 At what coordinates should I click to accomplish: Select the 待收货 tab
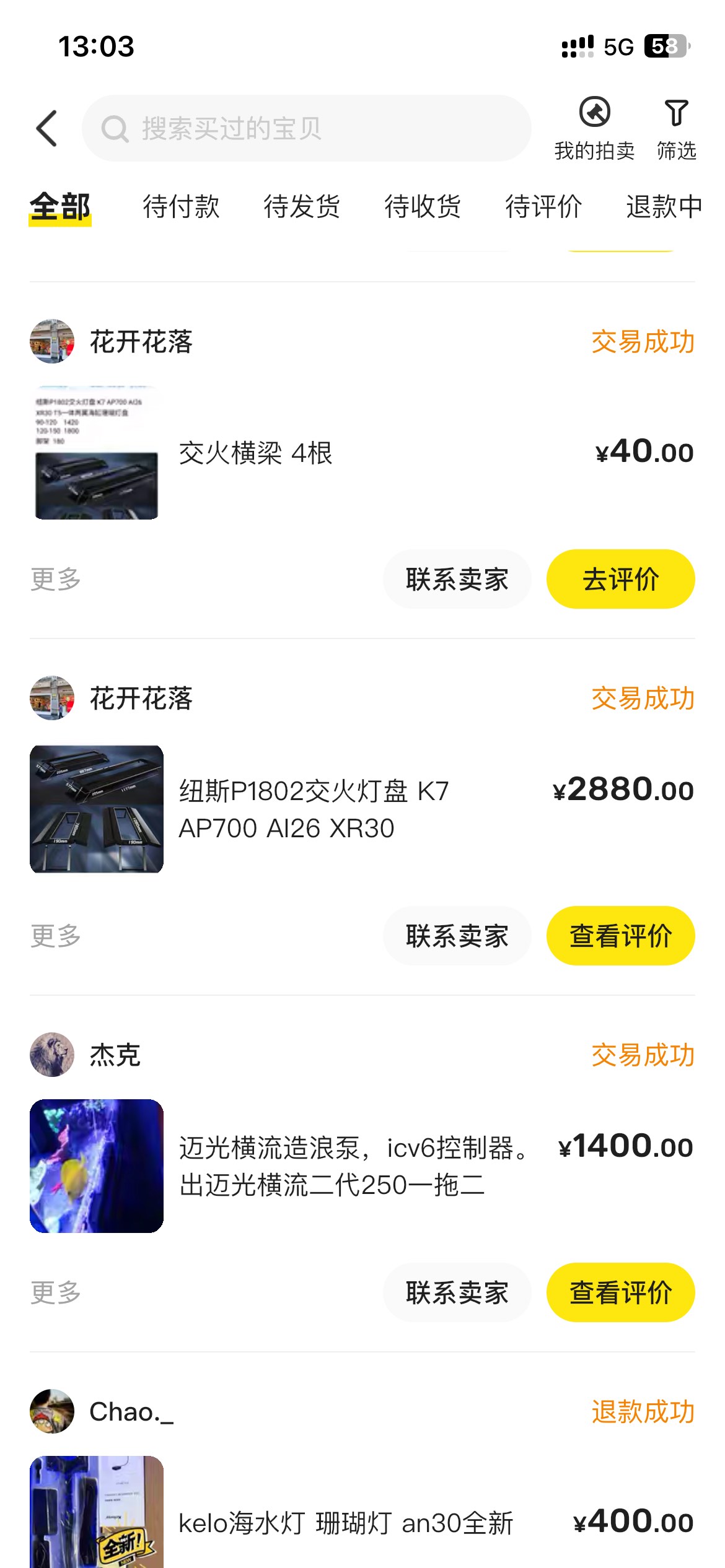point(423,206)
